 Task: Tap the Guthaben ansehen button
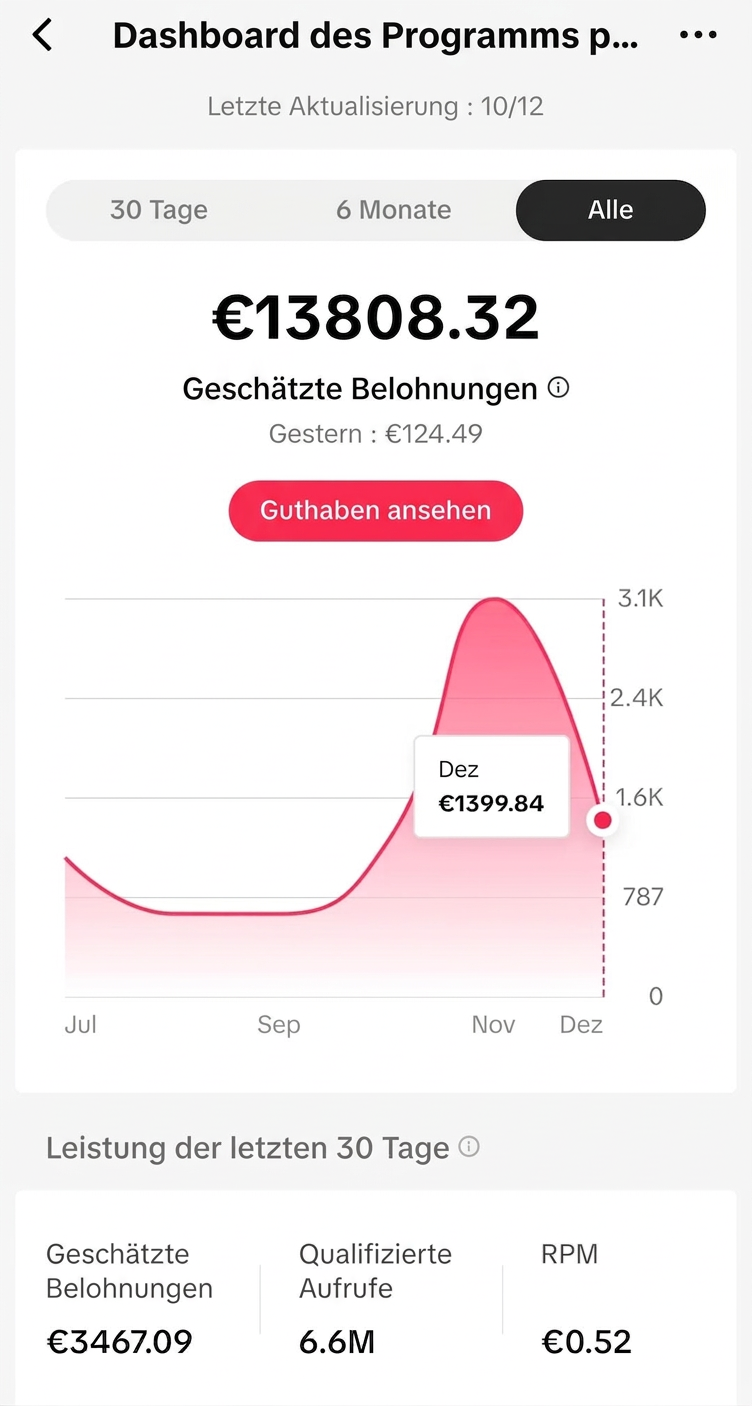point(376,510)
